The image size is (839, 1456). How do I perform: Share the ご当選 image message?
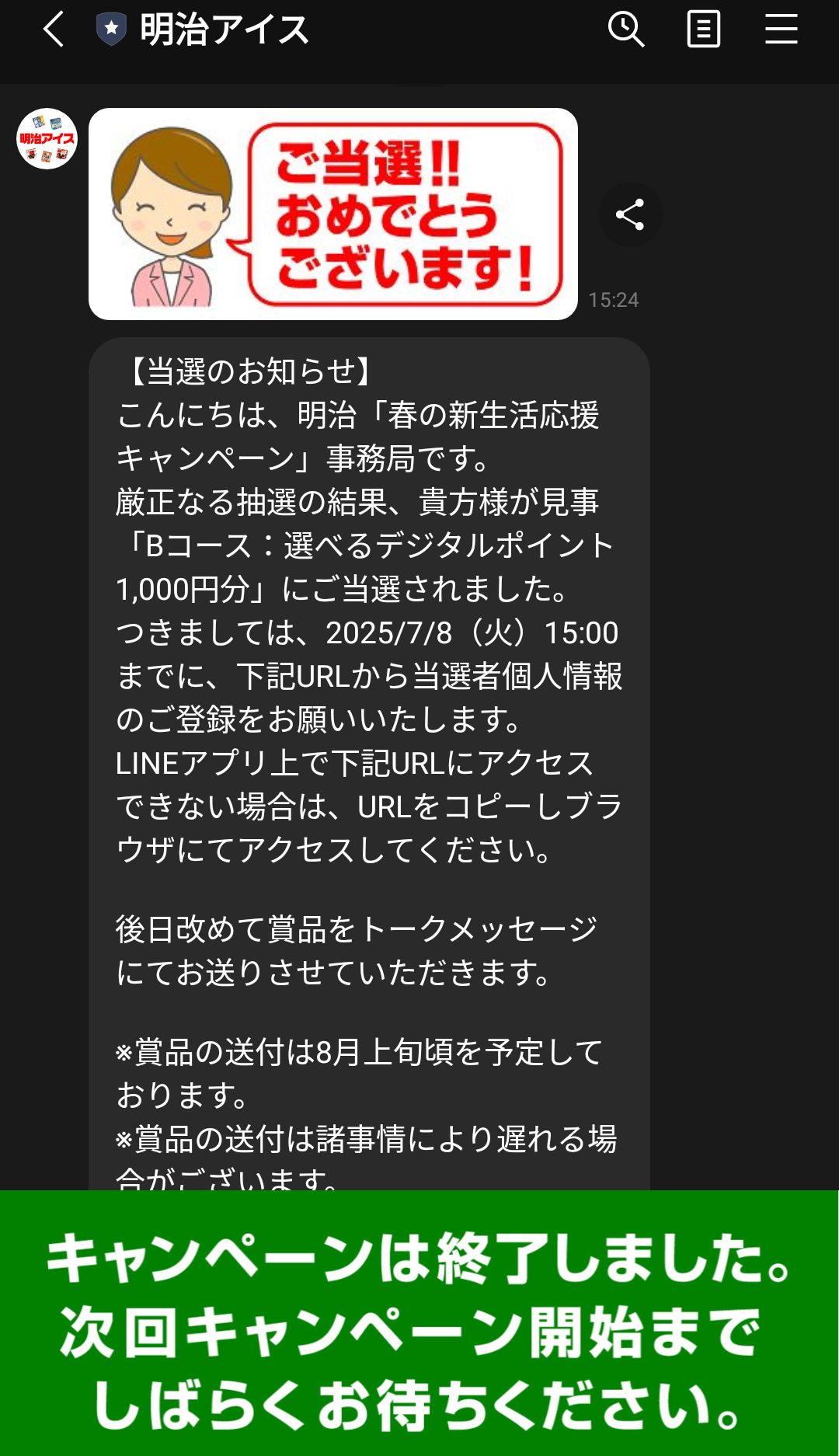coord(630,214)
